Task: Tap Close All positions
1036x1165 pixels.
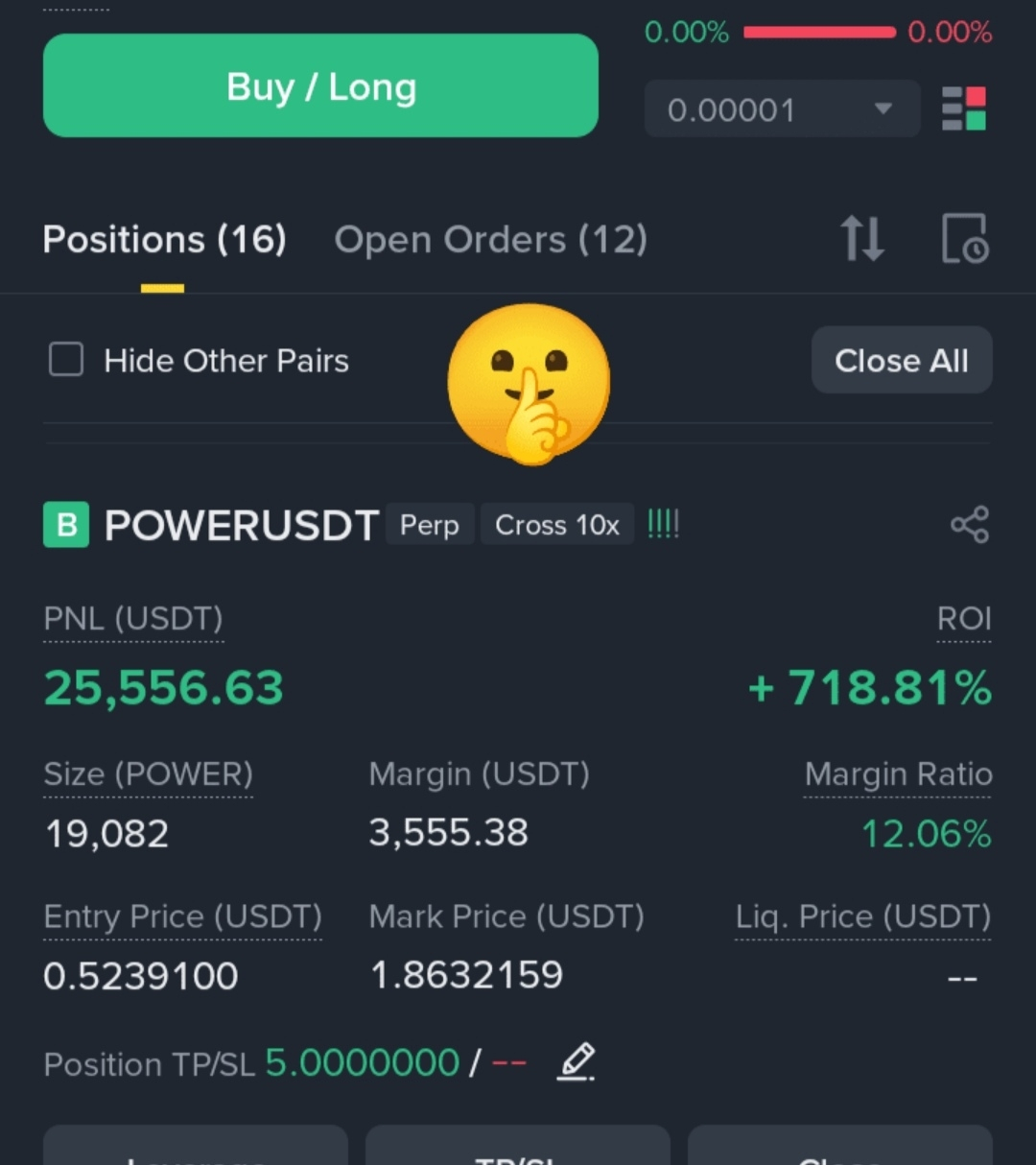Action: click(901, 361)
